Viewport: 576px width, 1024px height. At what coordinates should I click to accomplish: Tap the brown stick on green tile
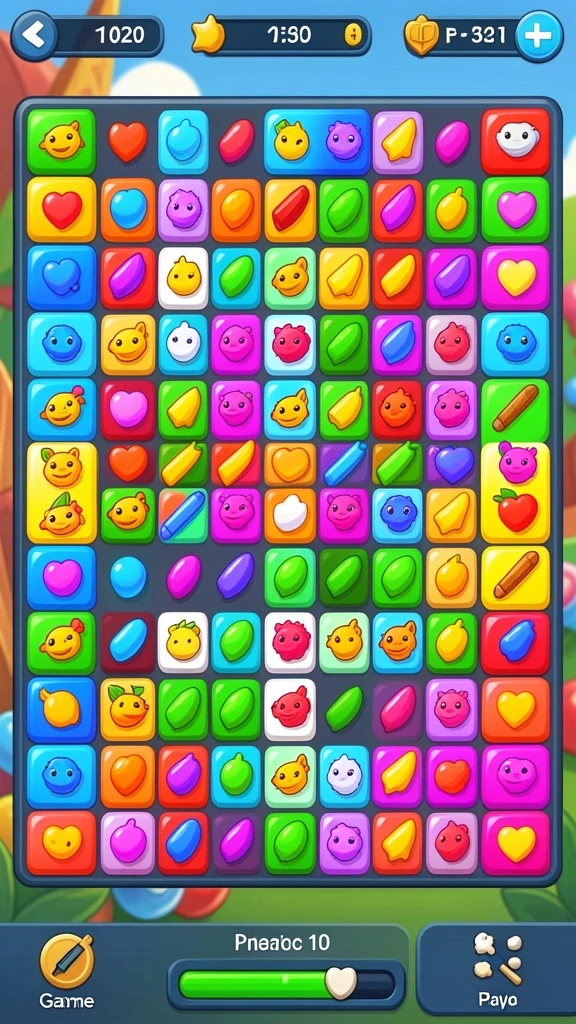point(515,410)
